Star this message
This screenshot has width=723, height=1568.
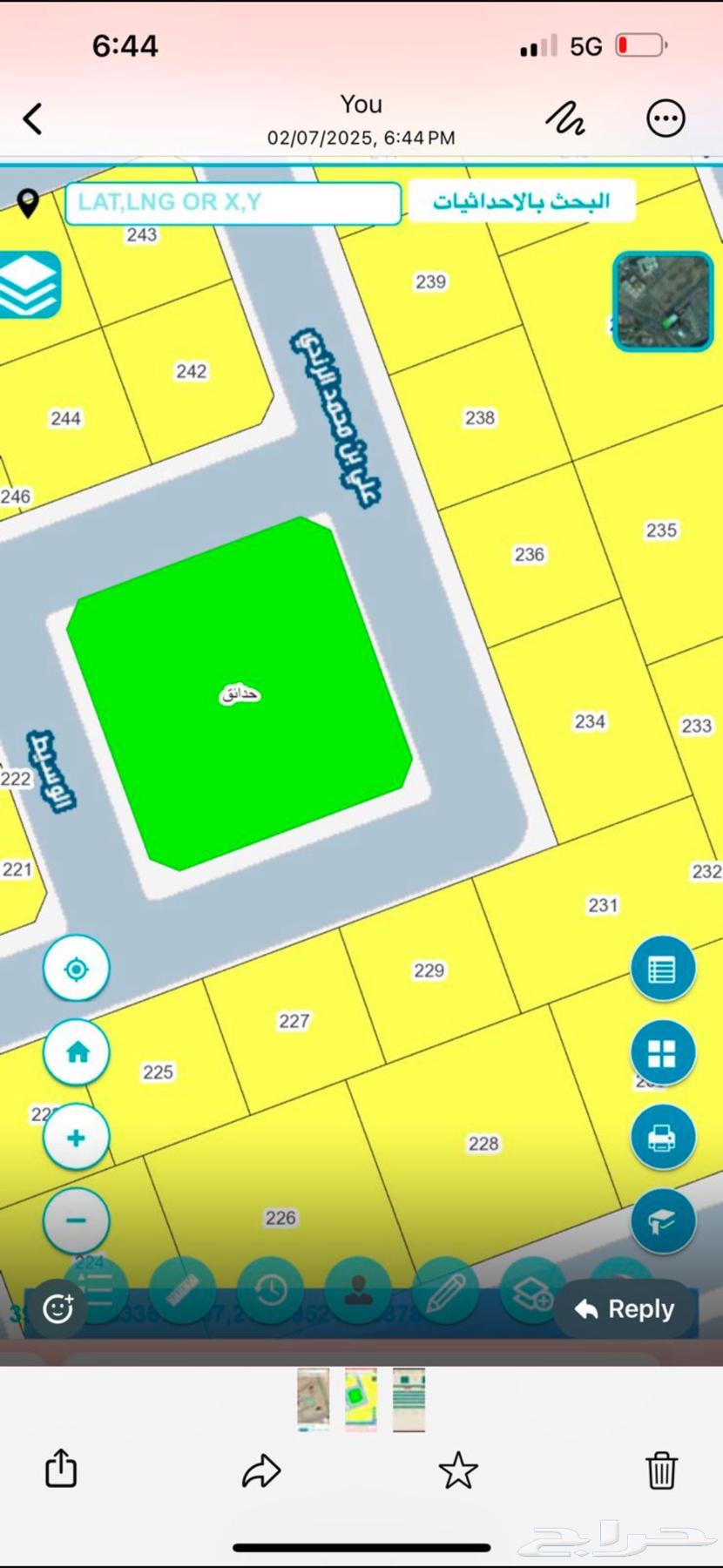[x=458, y=1470]
